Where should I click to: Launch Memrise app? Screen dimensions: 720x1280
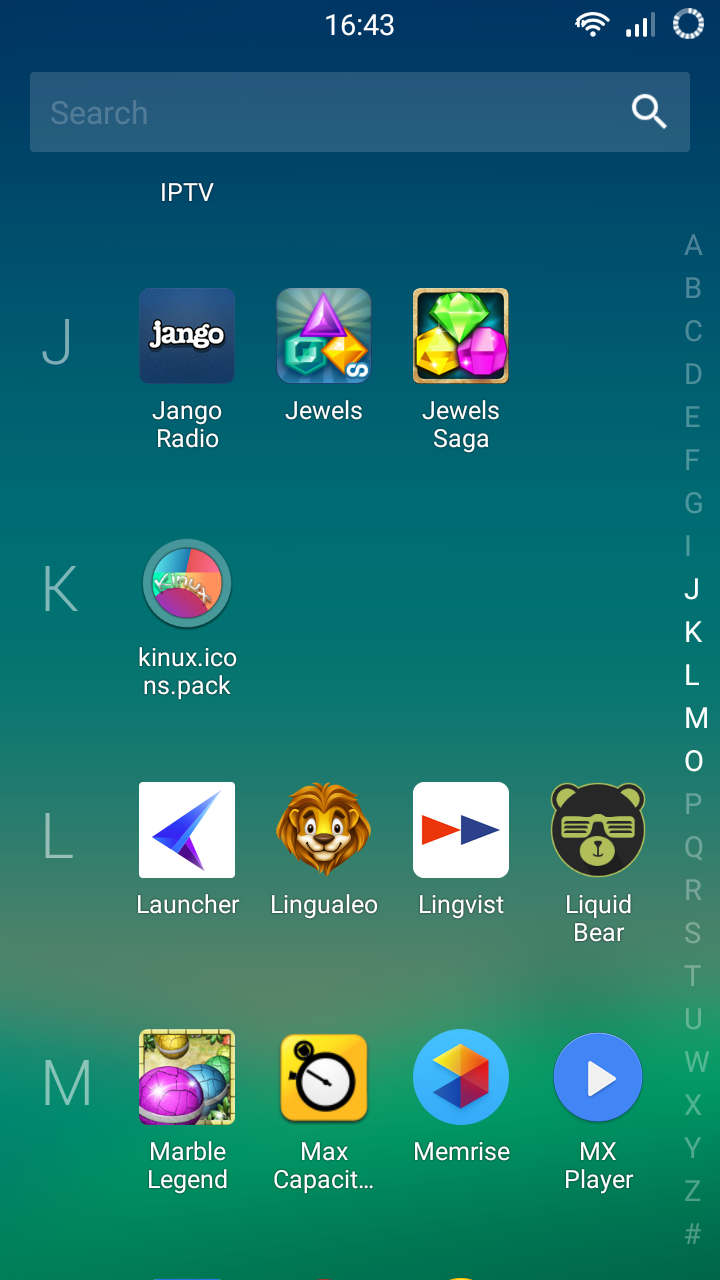coord(461,1078)
